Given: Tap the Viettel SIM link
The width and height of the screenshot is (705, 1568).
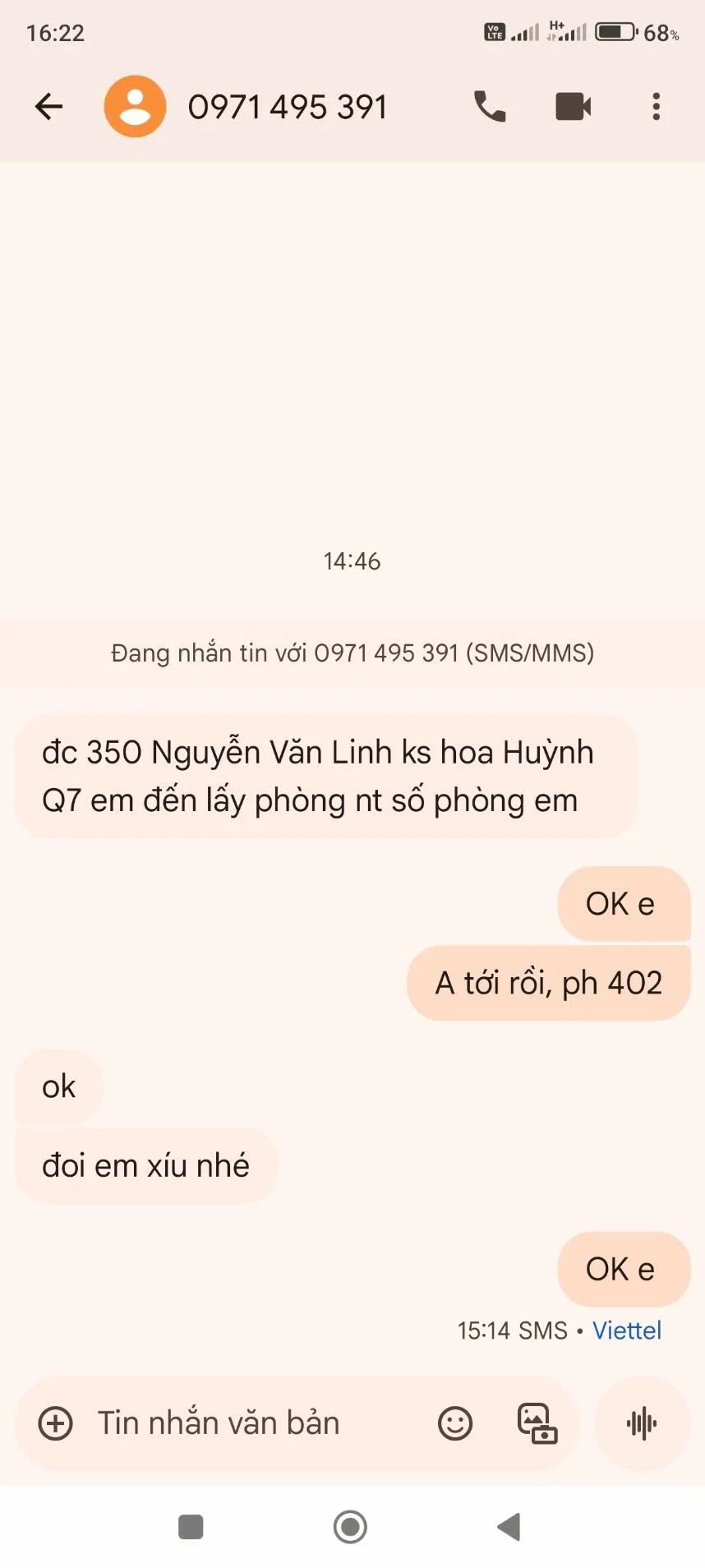Looking at the screenshot, I should 626,1330.
